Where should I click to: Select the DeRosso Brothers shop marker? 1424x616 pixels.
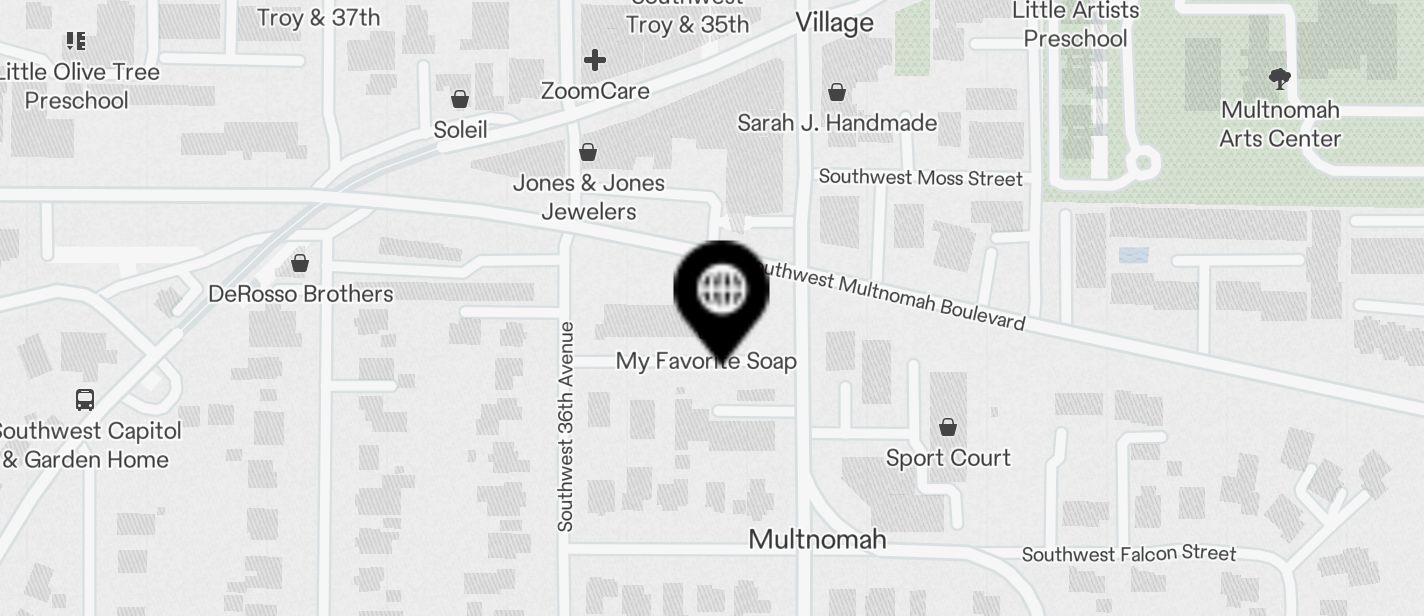pos(299,264)
